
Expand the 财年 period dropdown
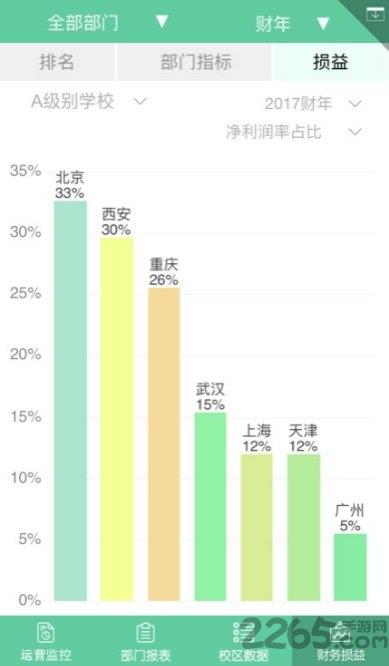(x=293, y=23)
